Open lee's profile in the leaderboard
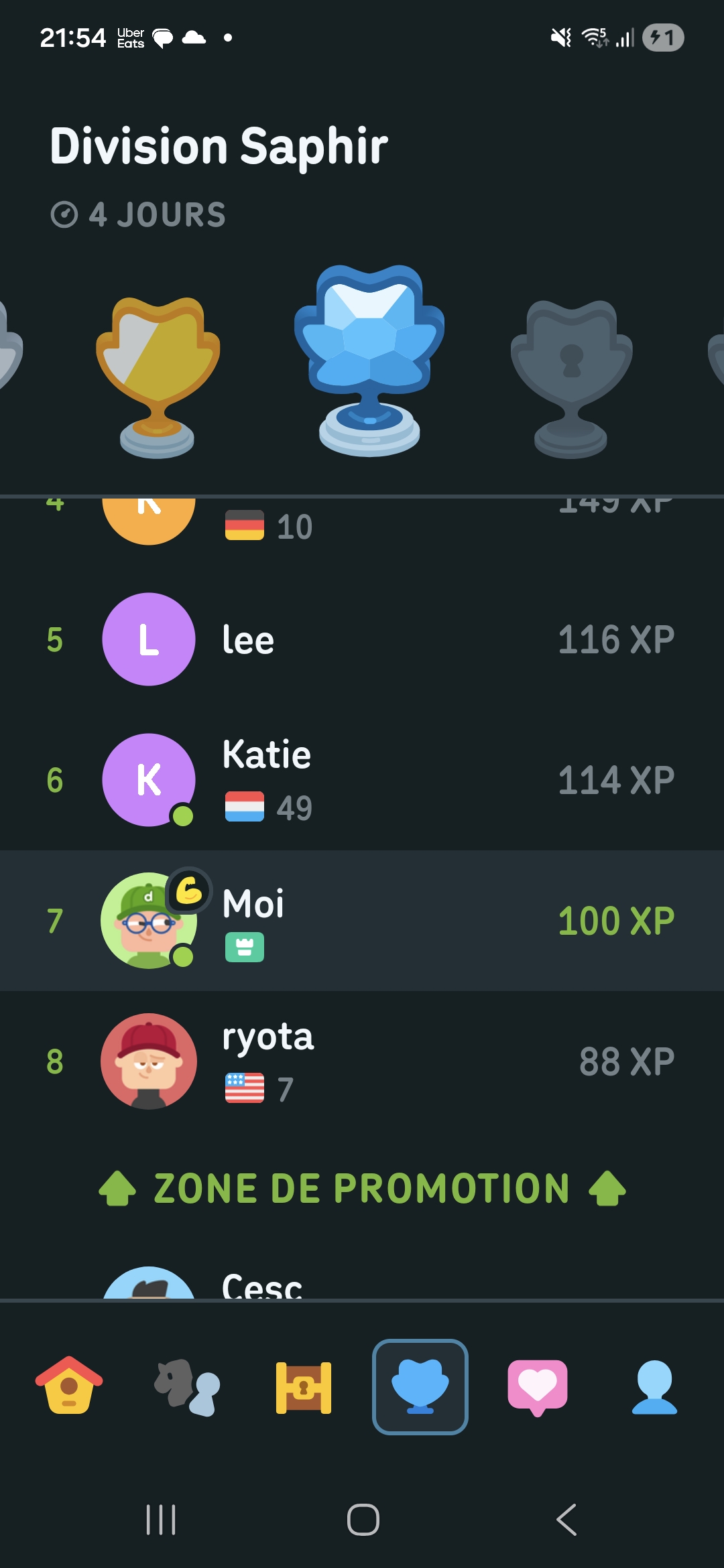Image resolution: width=724 pixels, height=1568 pixels. [362, 639]
